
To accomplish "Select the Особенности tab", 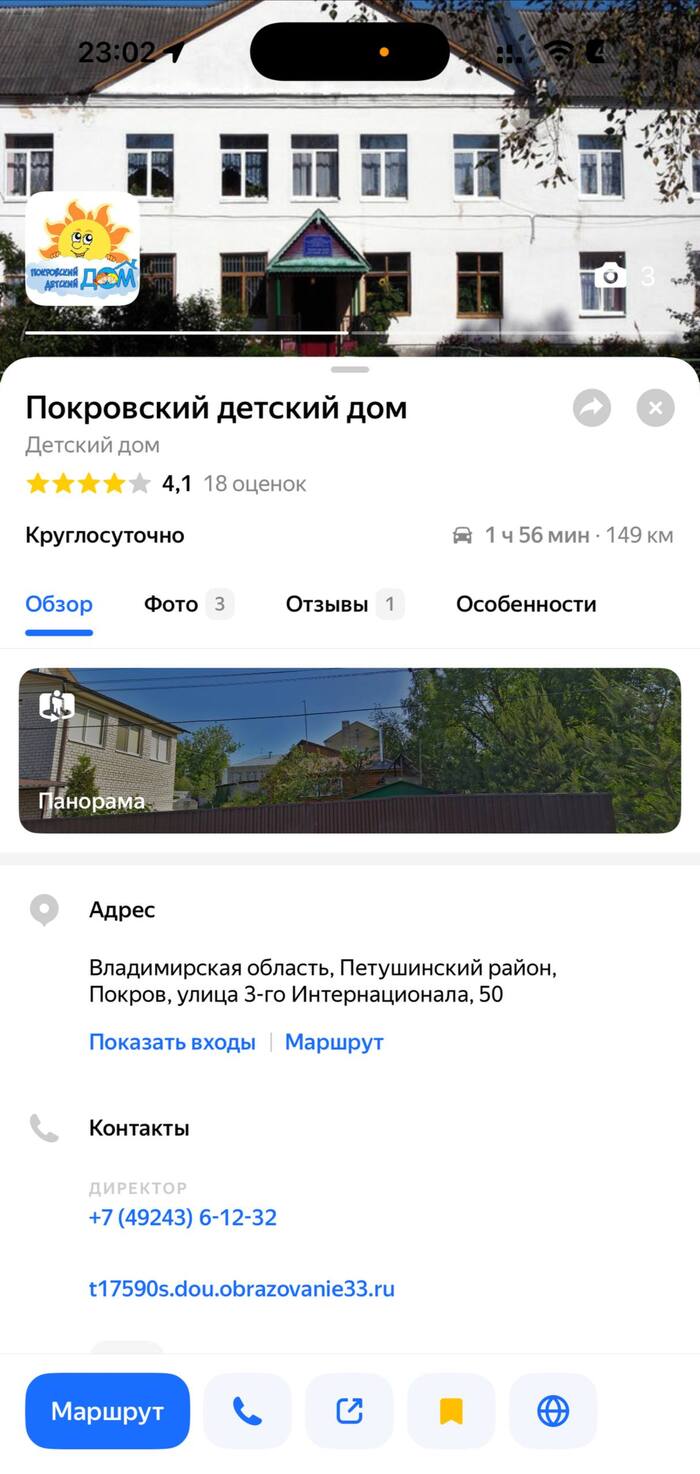I will tap(526, 604).
